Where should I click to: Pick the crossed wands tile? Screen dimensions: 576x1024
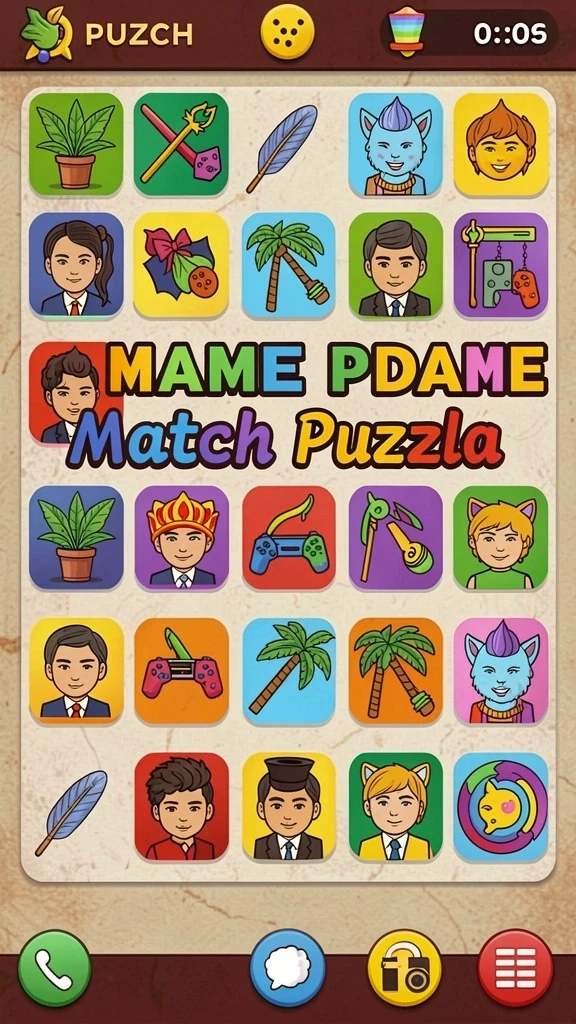pos(181,144)
